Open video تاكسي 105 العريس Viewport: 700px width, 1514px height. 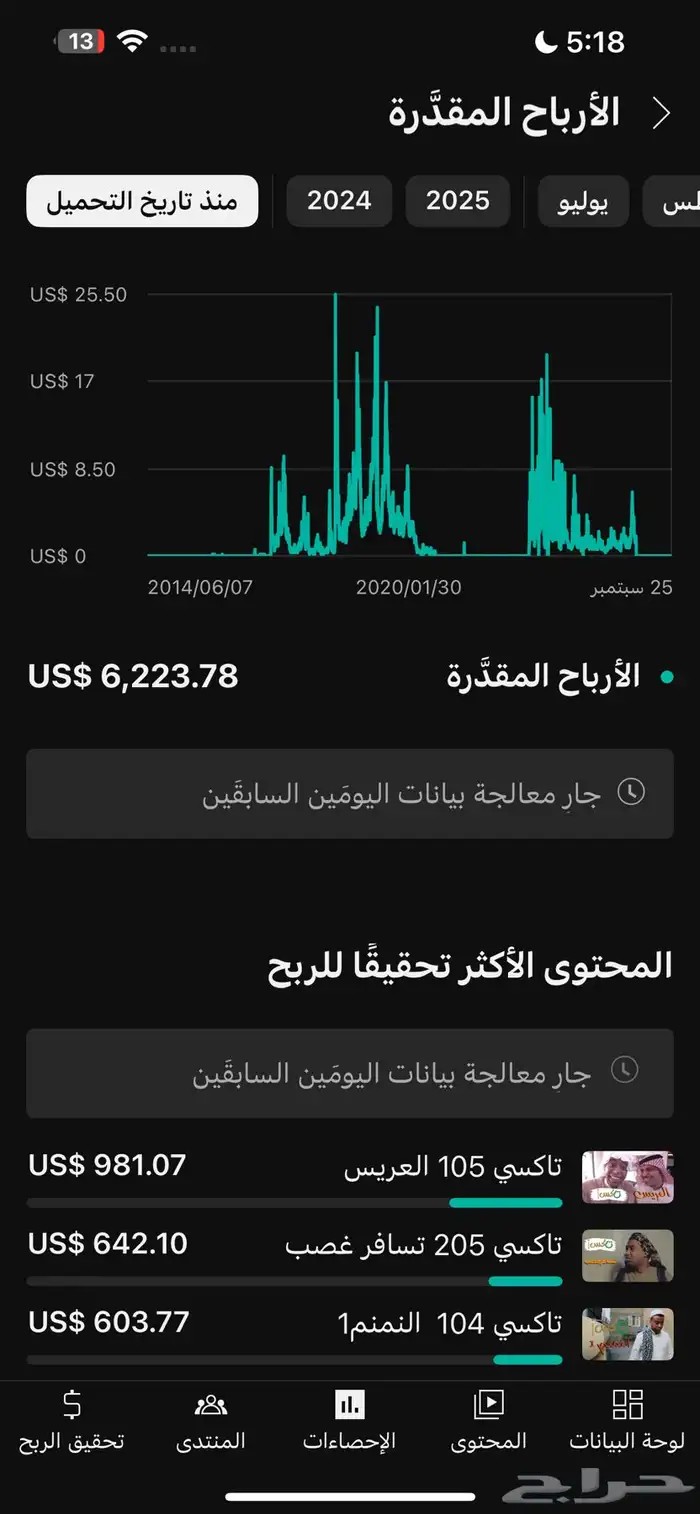452,1166
